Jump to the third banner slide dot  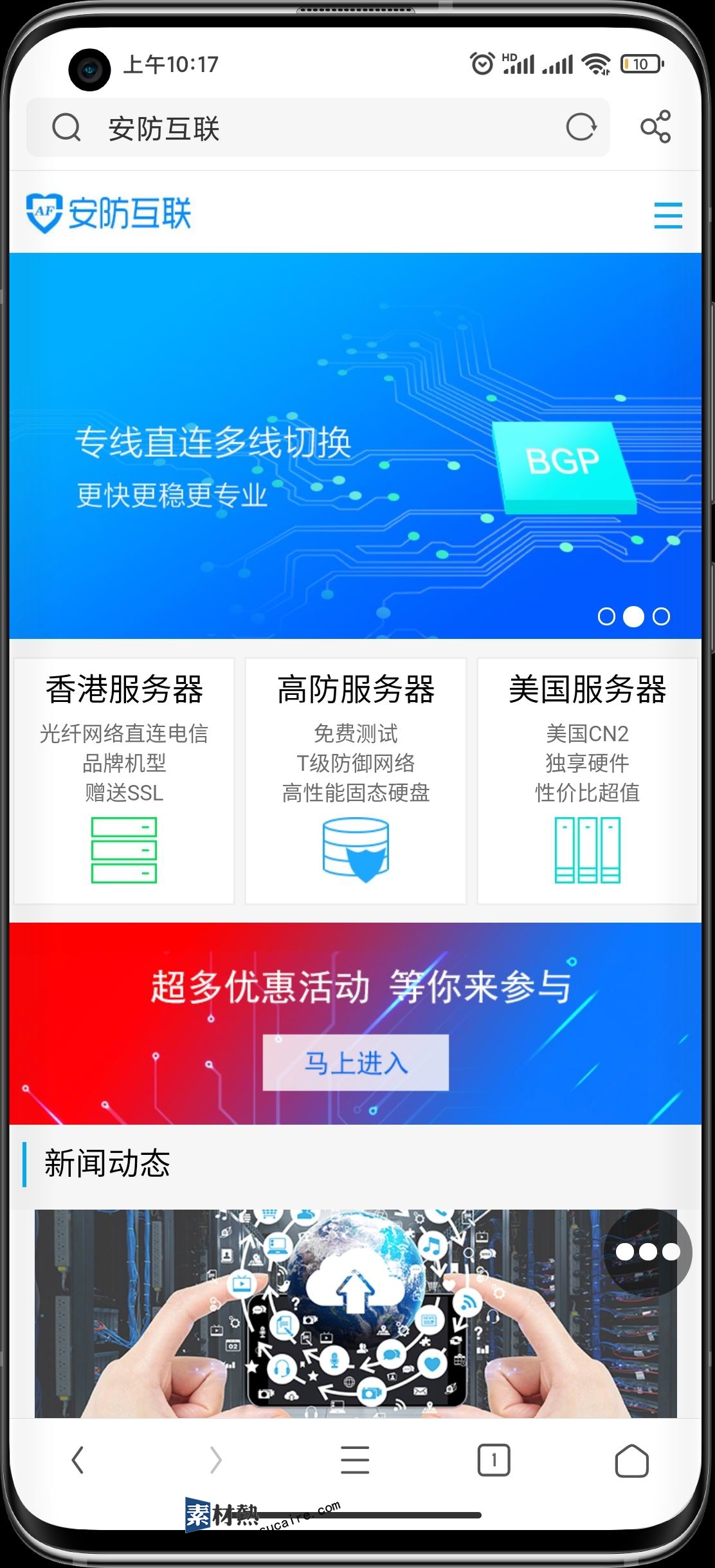tap(661, 616)
